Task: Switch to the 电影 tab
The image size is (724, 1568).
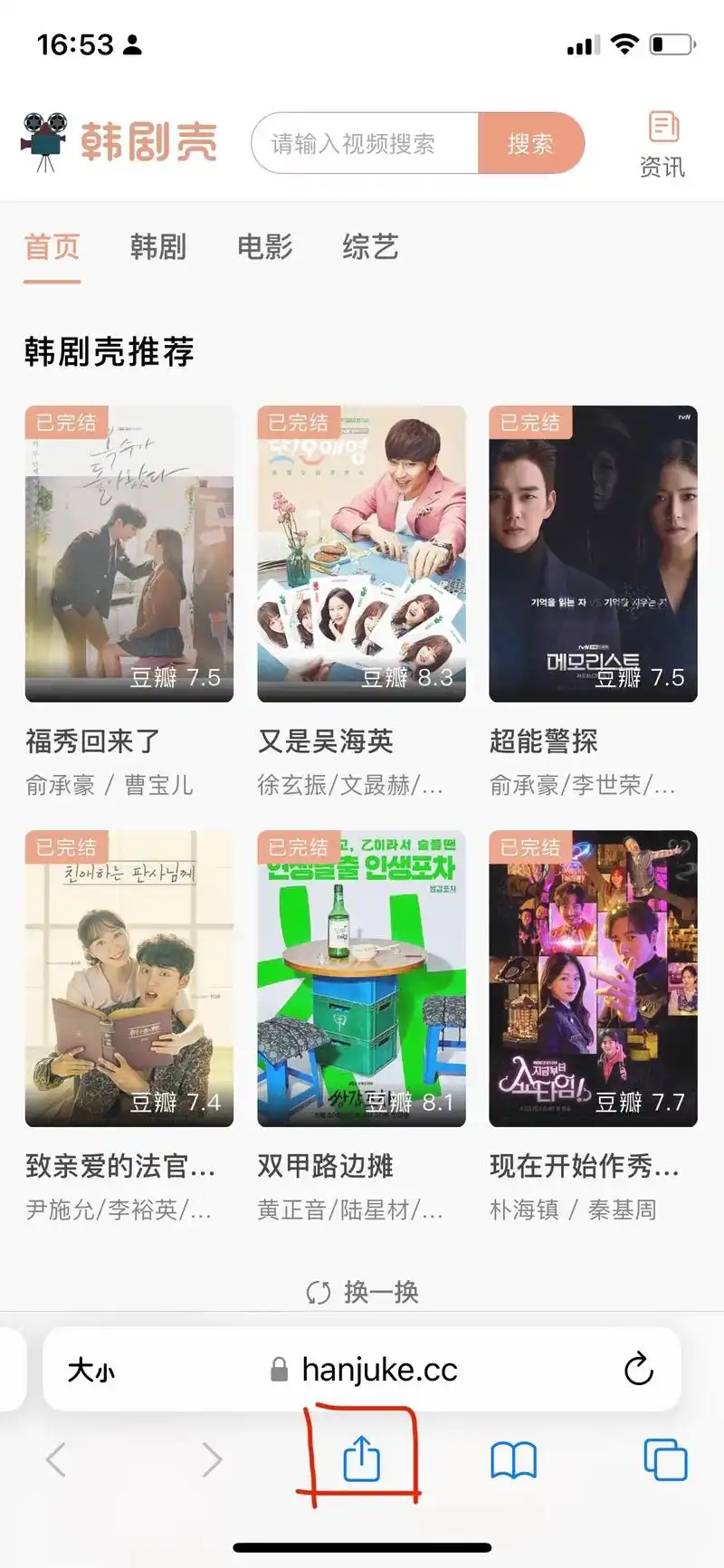Action: (264, 247)
